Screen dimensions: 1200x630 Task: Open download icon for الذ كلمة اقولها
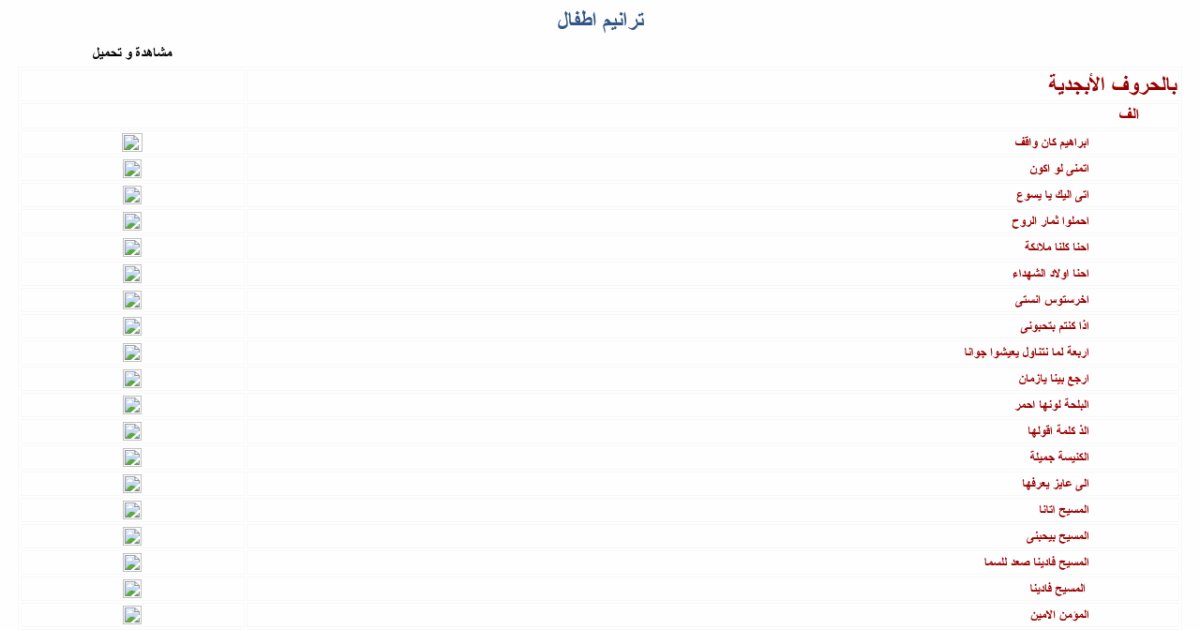point(132,431)
